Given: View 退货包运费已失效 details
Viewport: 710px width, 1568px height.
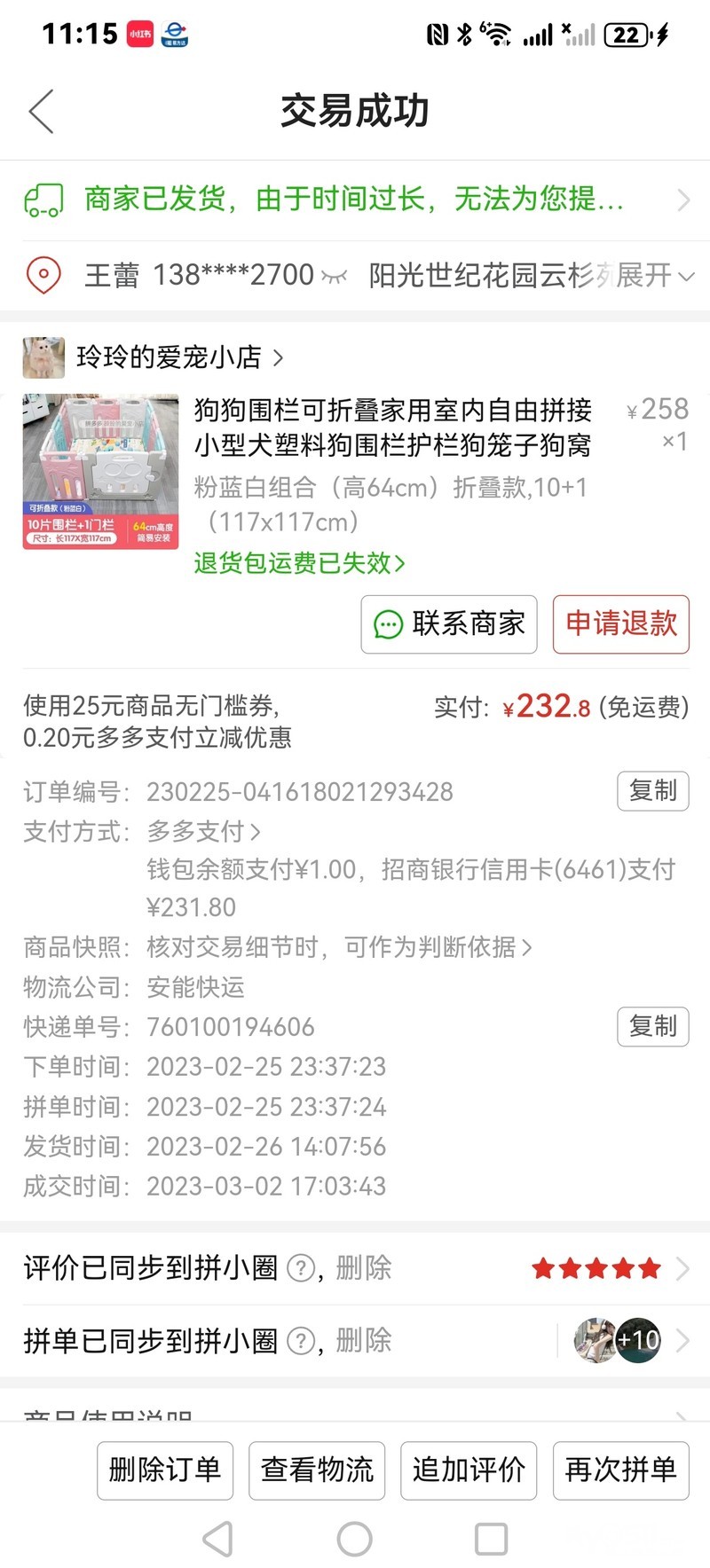Looking at the screenshot, I should coord(299,563).
